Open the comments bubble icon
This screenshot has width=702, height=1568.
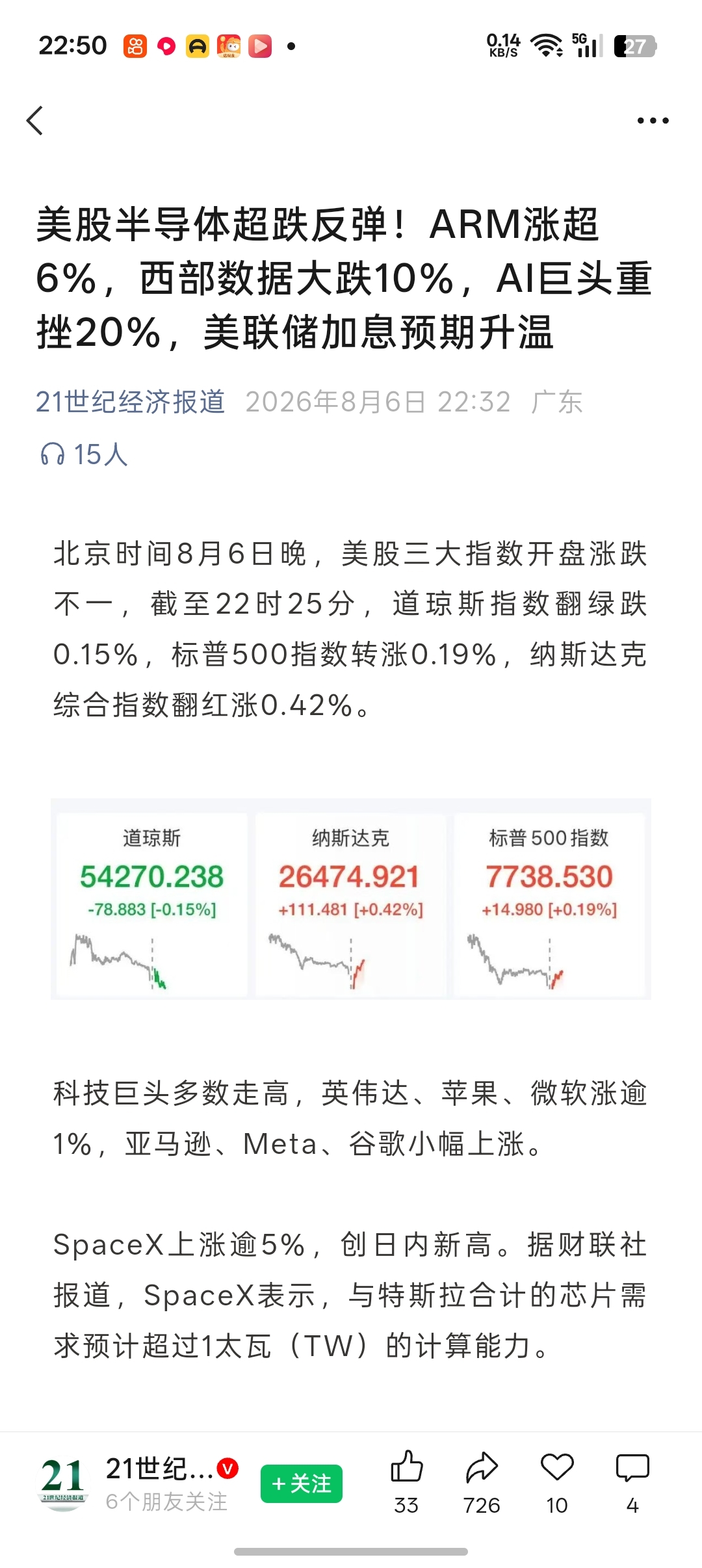[632, 1468]
